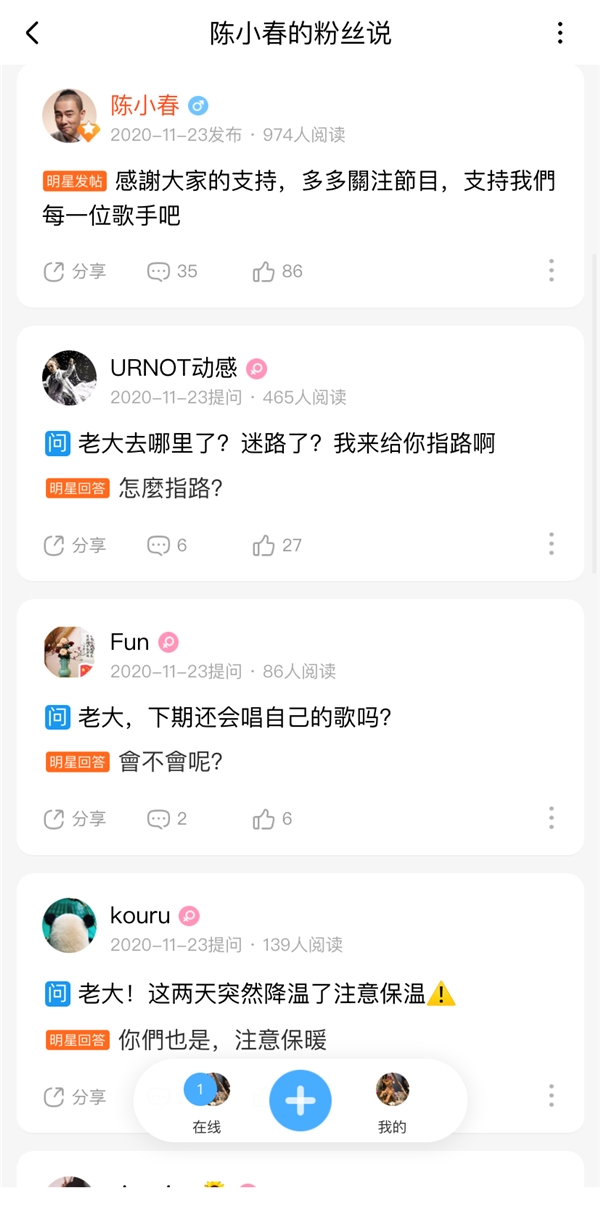Open more options for URNOT动感's post
Image resolution: width=600 pixels, height=1211 pixels.
tap(551, 544)
